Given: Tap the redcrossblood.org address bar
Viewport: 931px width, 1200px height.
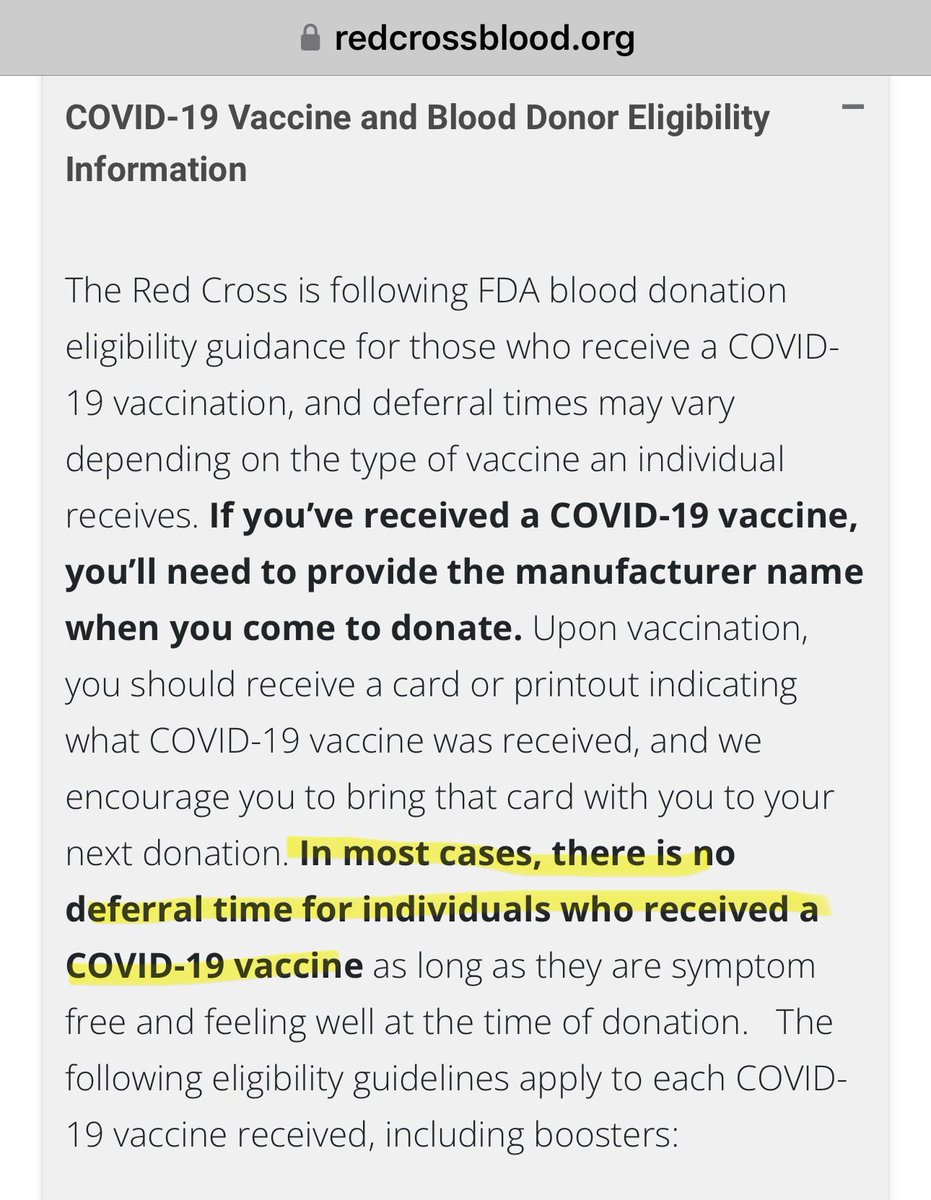Looking at the screenshot, I should (466, 39).
